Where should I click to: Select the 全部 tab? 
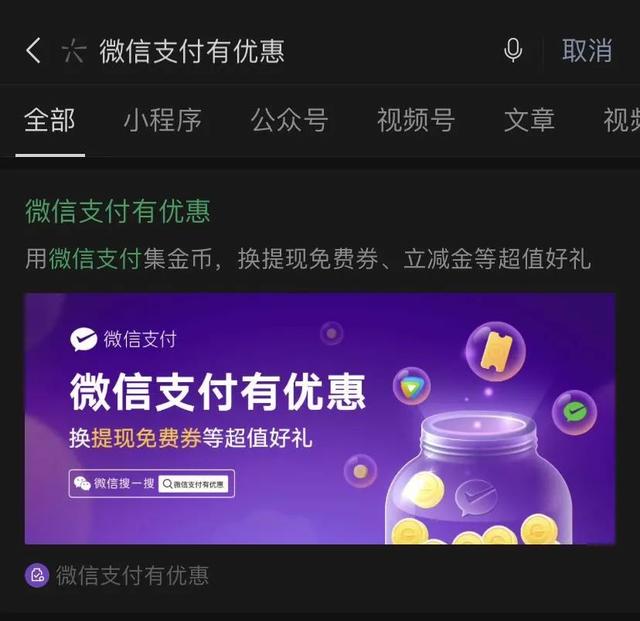pos(50,121)
